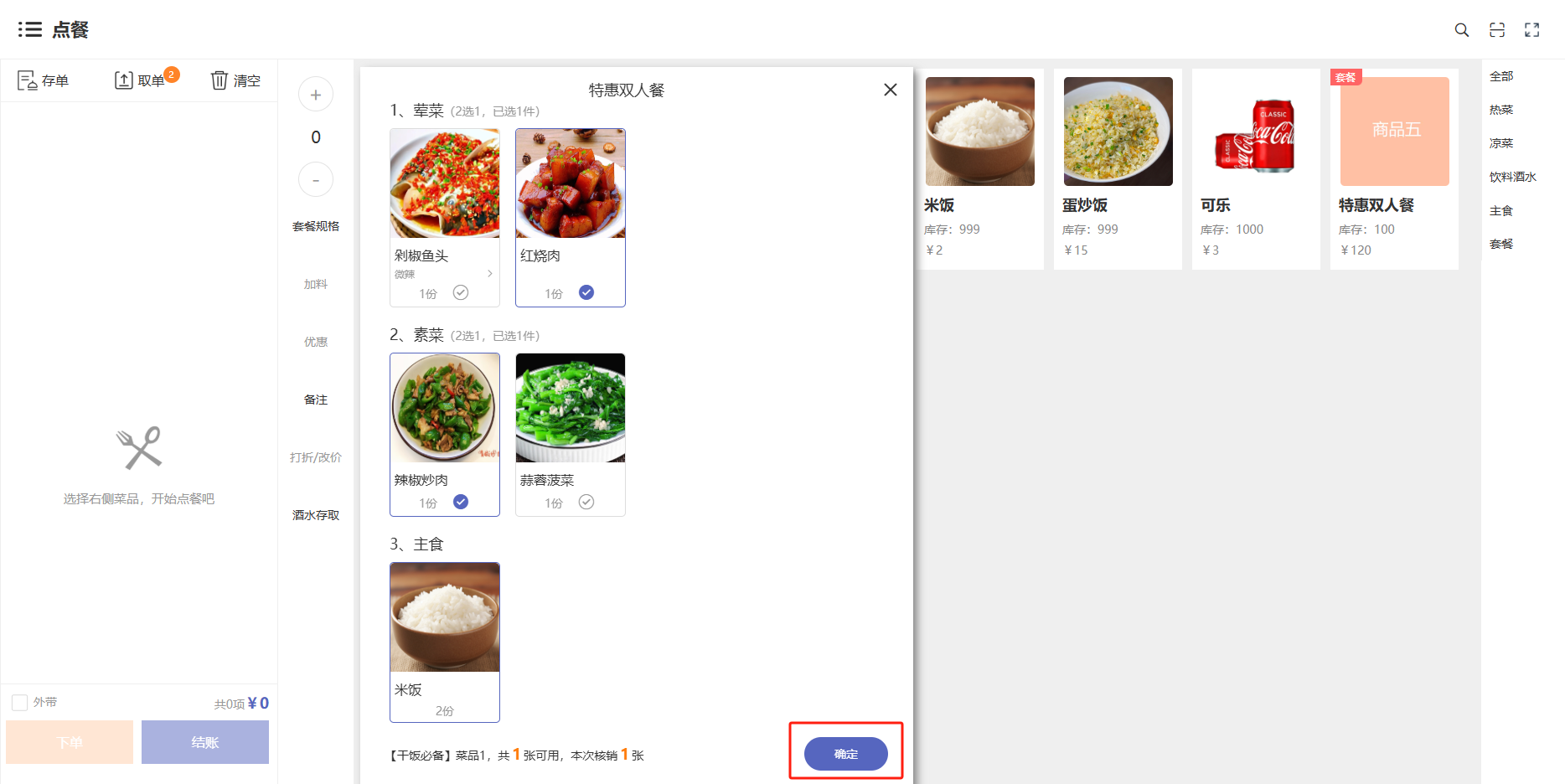
Task: Open the search icon in the header
Action: 1462,30
